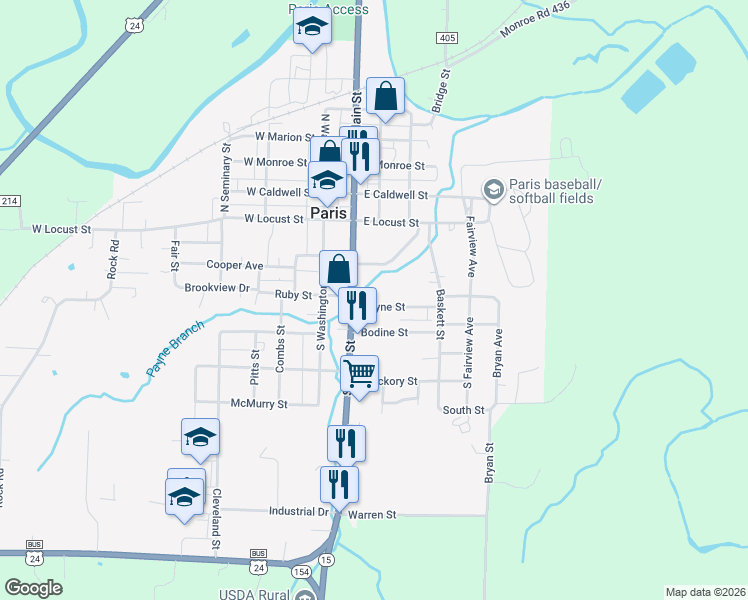Viewport: 748px width, 600px height.
Task: Open the school marker above the Paris label
Action: tap(326, 178)
